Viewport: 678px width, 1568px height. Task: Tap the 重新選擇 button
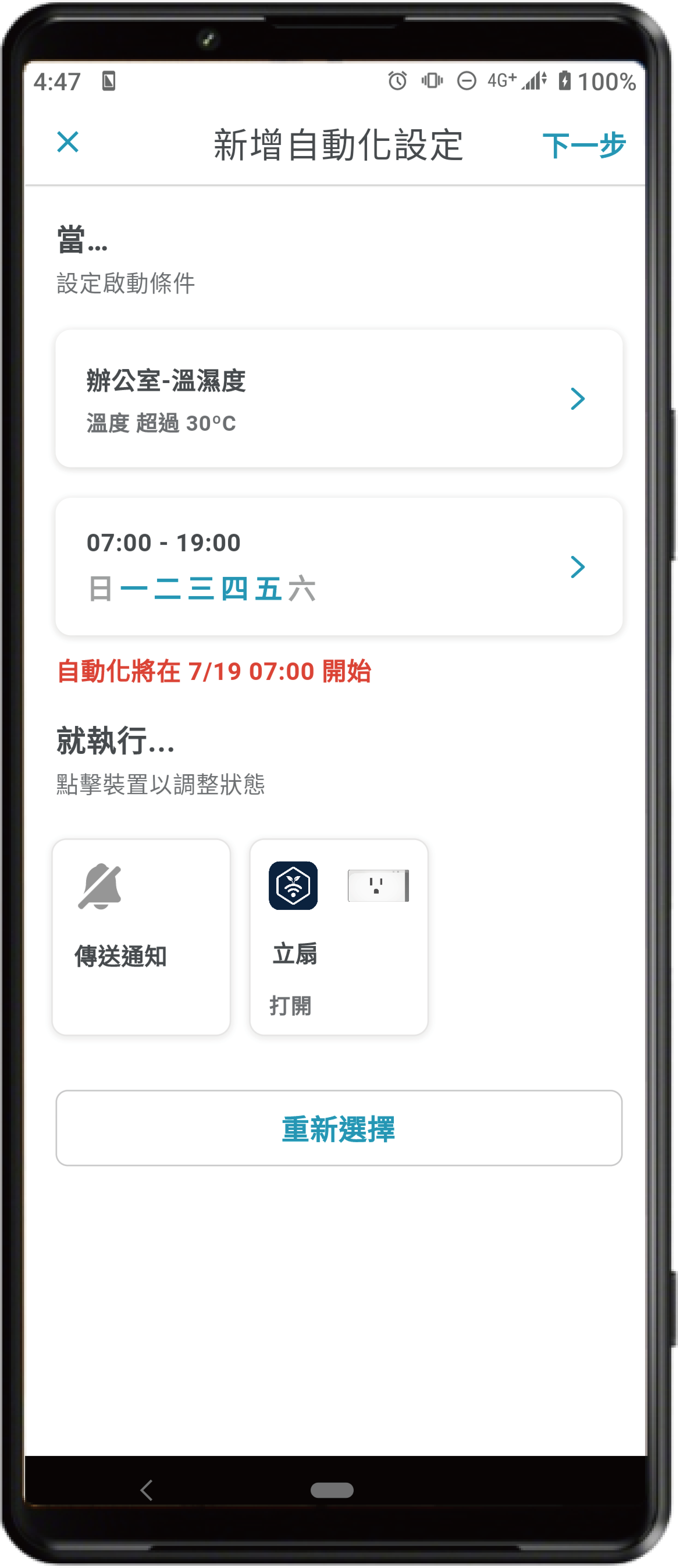click(x=339, y=1128)
